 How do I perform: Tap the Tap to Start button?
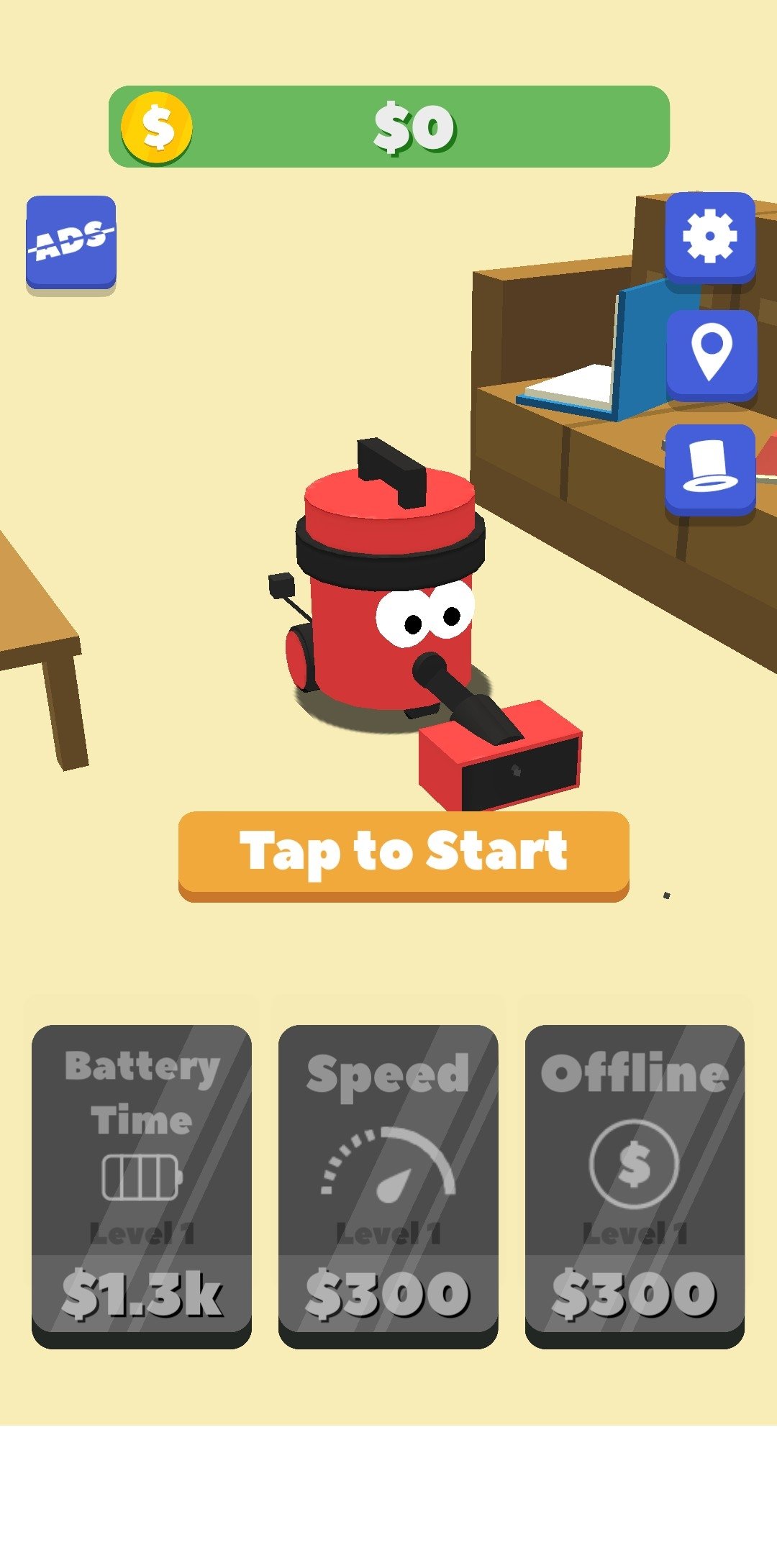(404, 854)
